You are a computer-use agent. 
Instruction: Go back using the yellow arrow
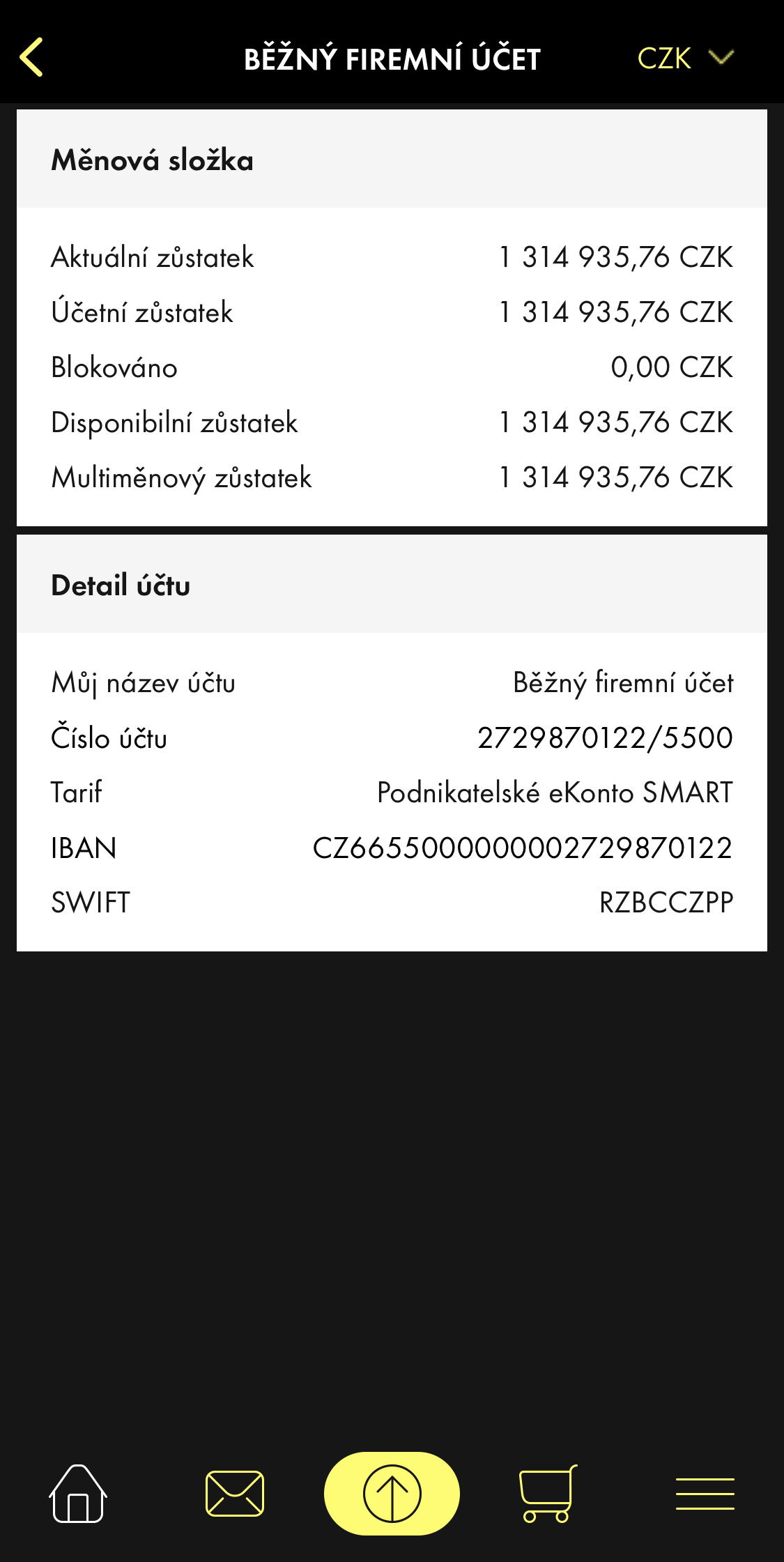pos(31,57)
